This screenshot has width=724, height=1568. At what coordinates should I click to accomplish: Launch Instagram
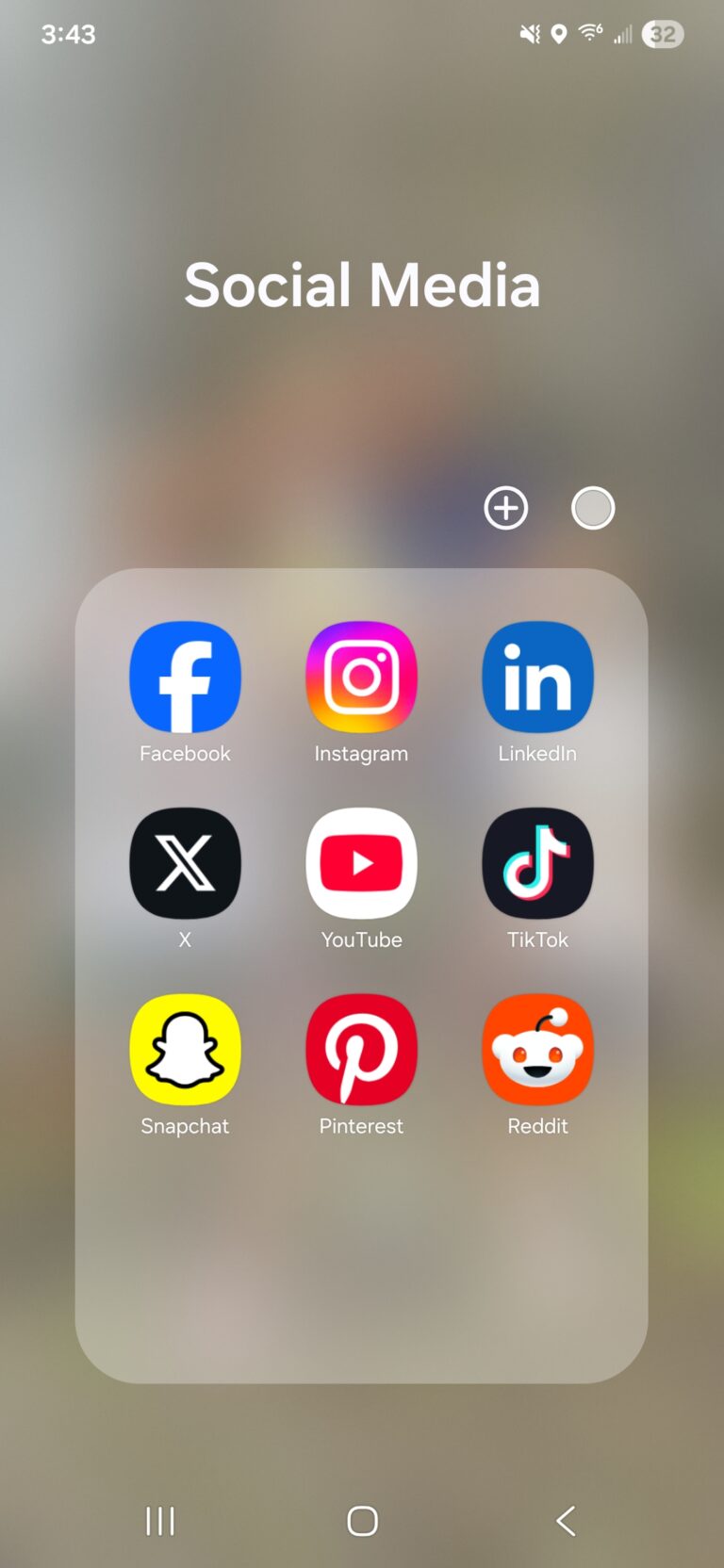click(361, 678)
